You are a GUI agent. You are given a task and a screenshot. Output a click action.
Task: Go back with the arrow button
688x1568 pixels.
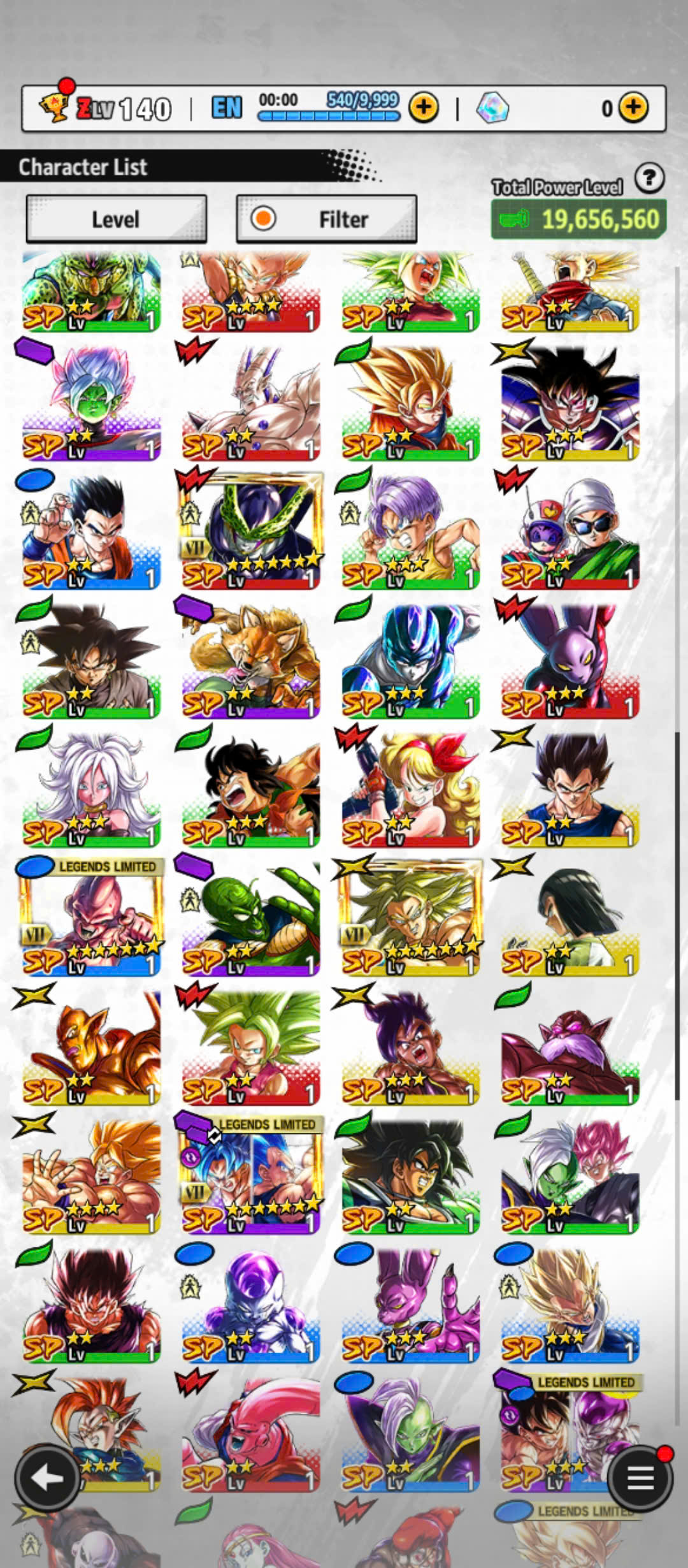[x=47, y=1477]
